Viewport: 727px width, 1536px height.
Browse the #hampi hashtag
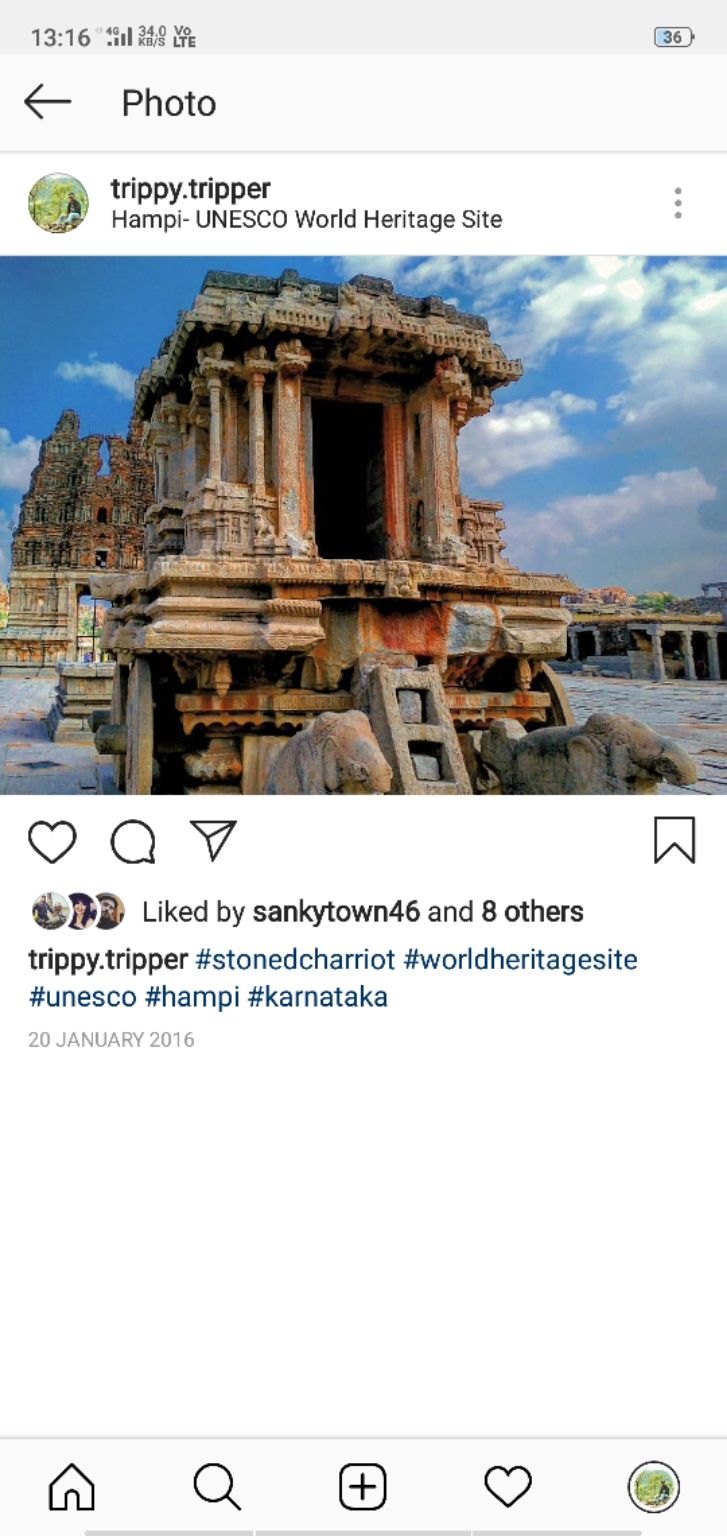point(192,997)
